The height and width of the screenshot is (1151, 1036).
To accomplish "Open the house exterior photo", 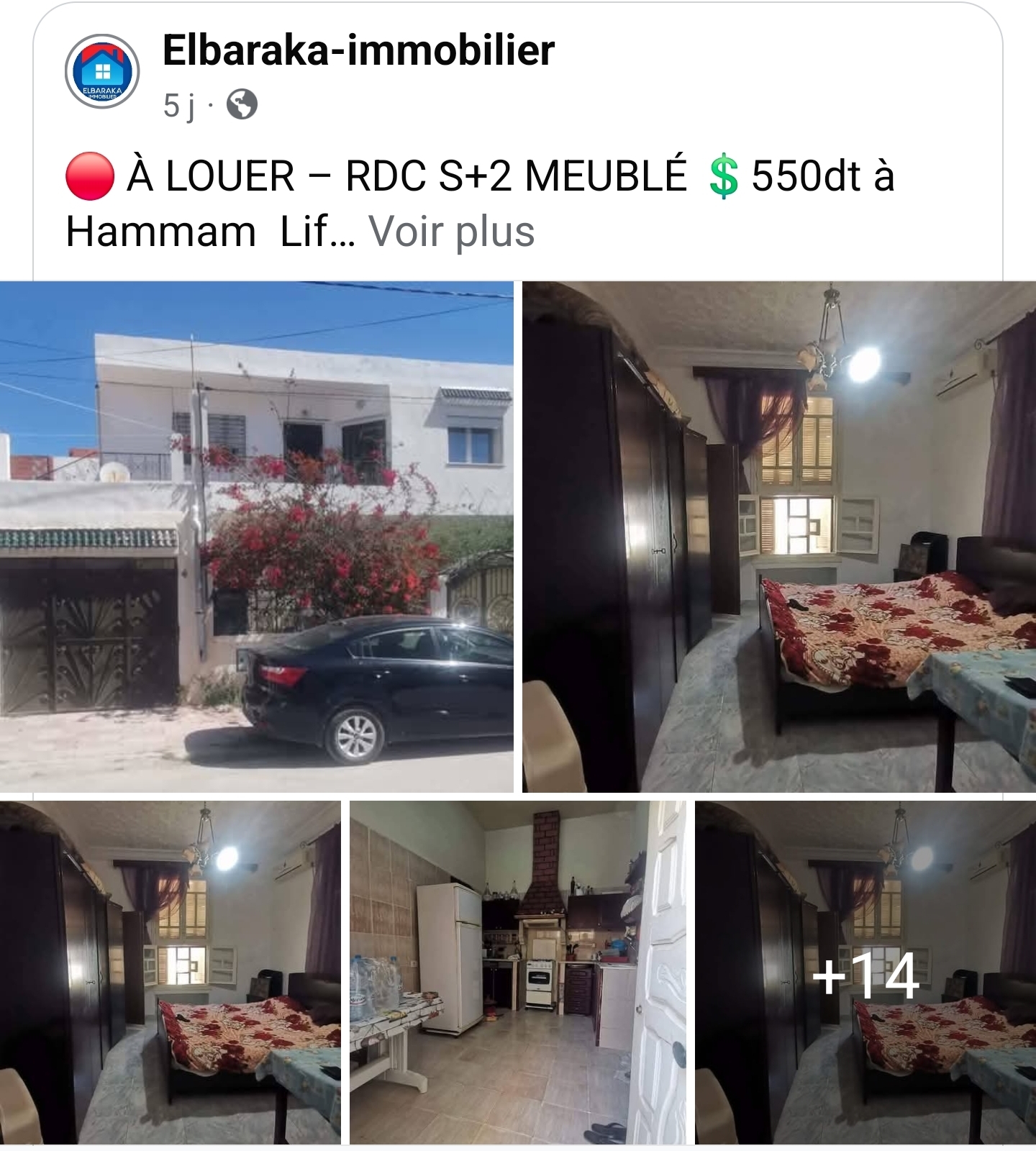I will [x=255, y=536].
